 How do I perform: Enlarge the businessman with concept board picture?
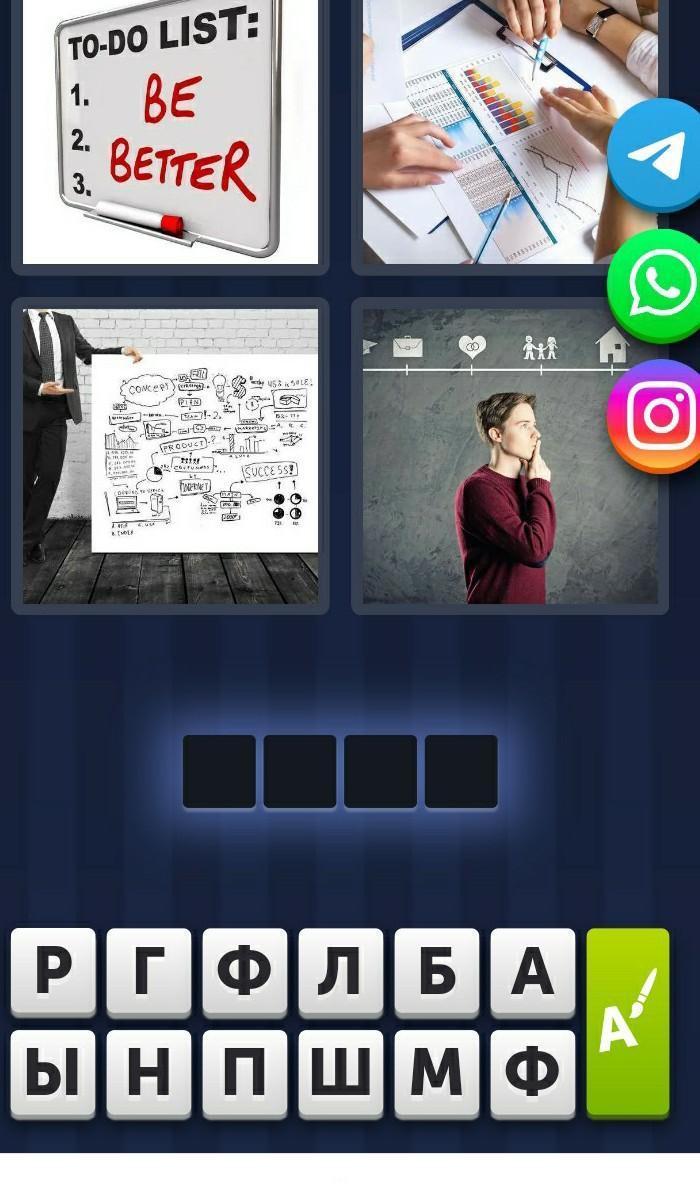tap(170, 456)
